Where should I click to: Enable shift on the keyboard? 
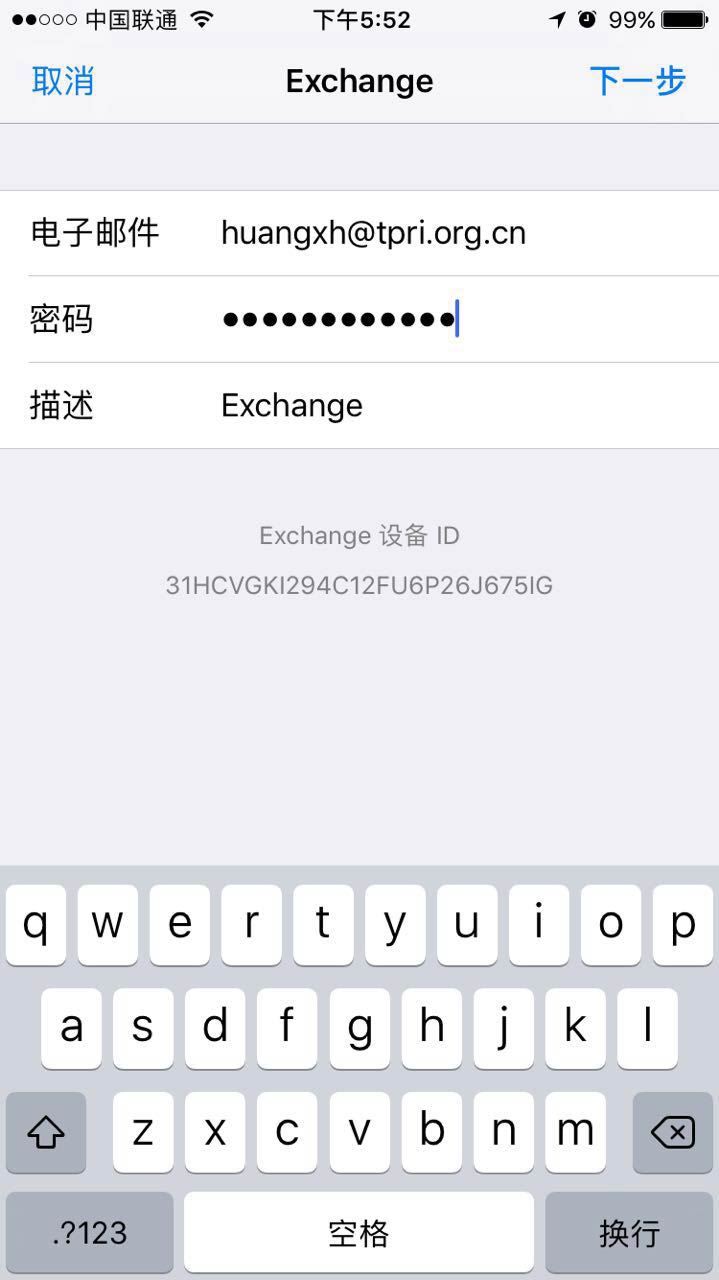pos(46,1132)
